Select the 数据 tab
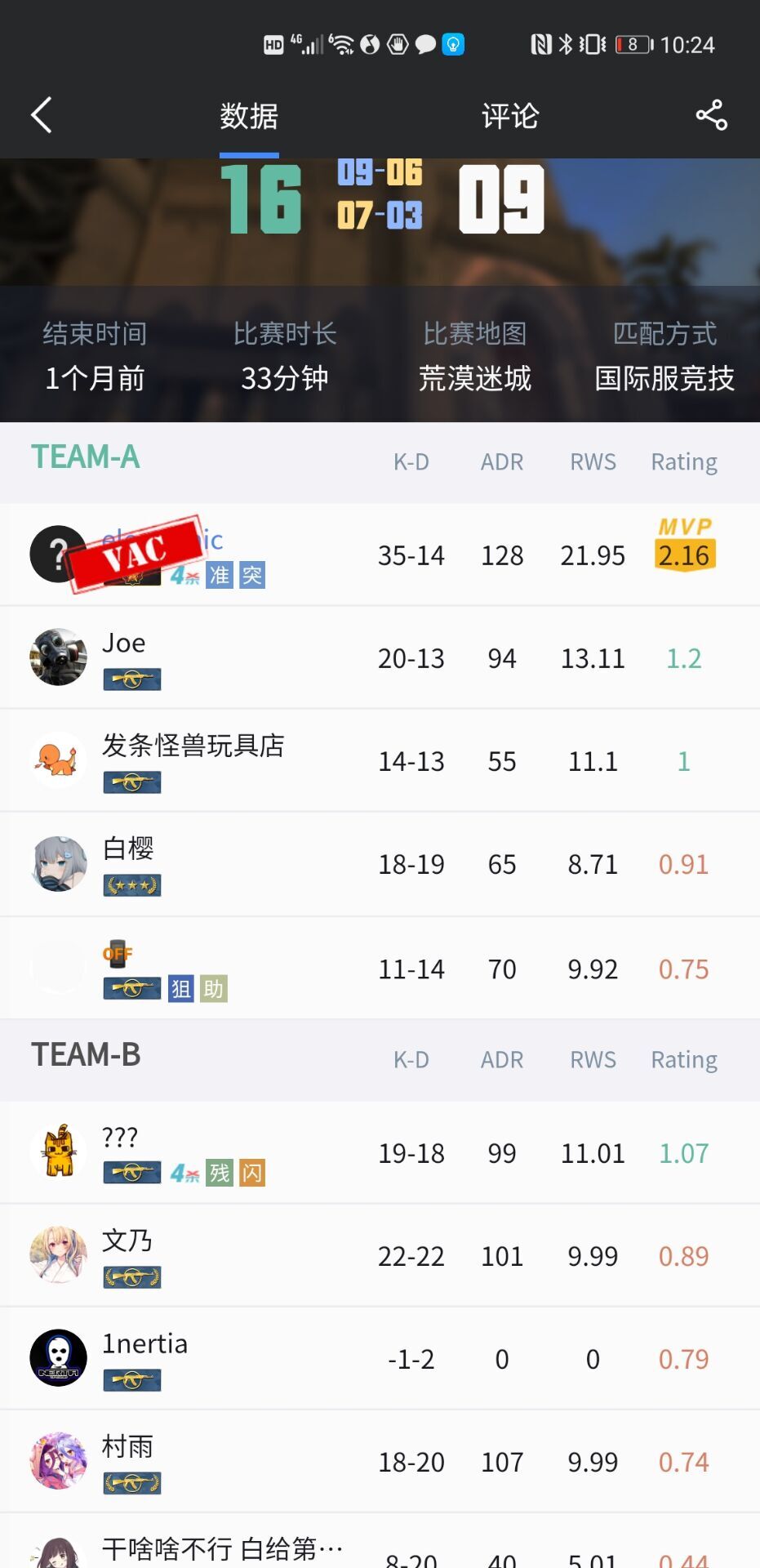The width and height of the screenshot is (760, 1568). point(249,116)
